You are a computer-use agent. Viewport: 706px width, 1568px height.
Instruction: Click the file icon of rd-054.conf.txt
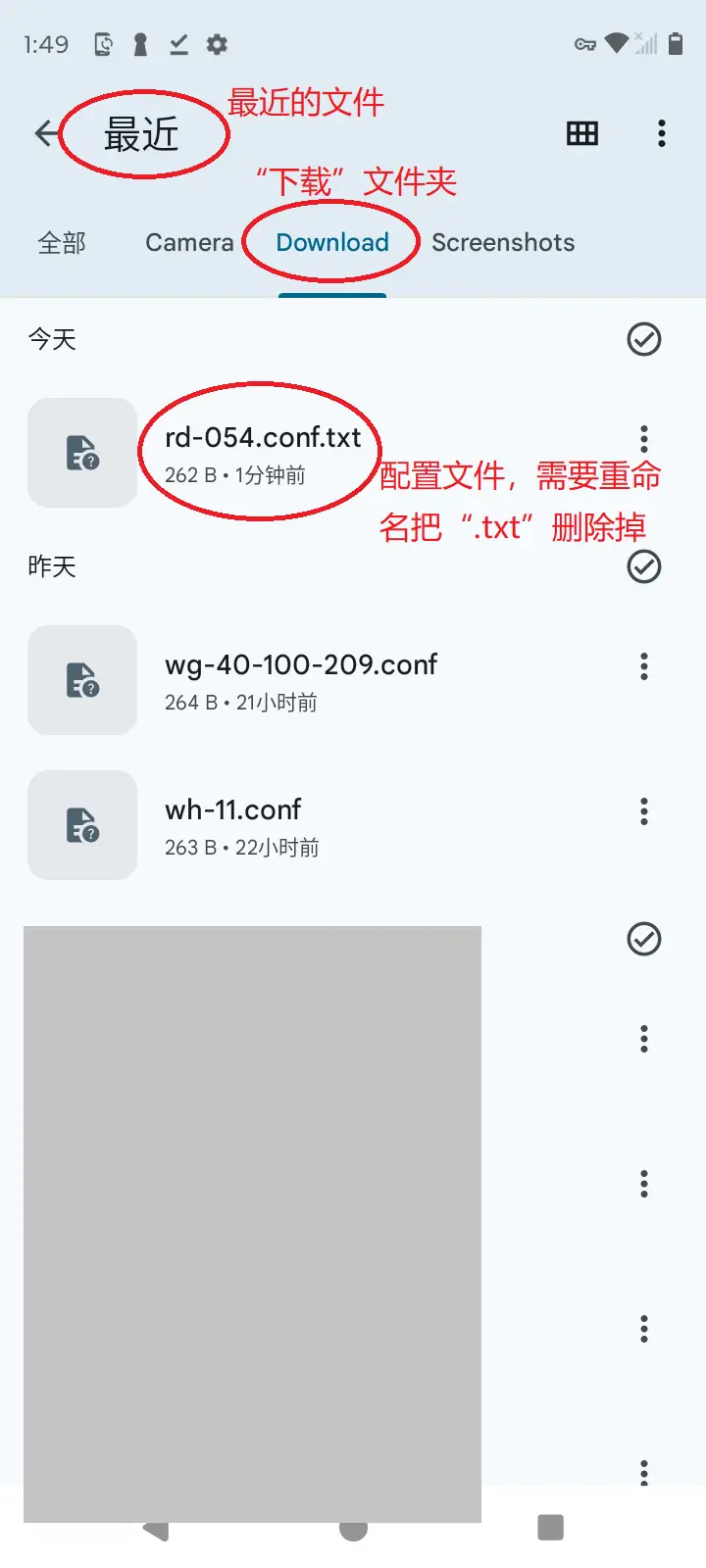(82, 453)
